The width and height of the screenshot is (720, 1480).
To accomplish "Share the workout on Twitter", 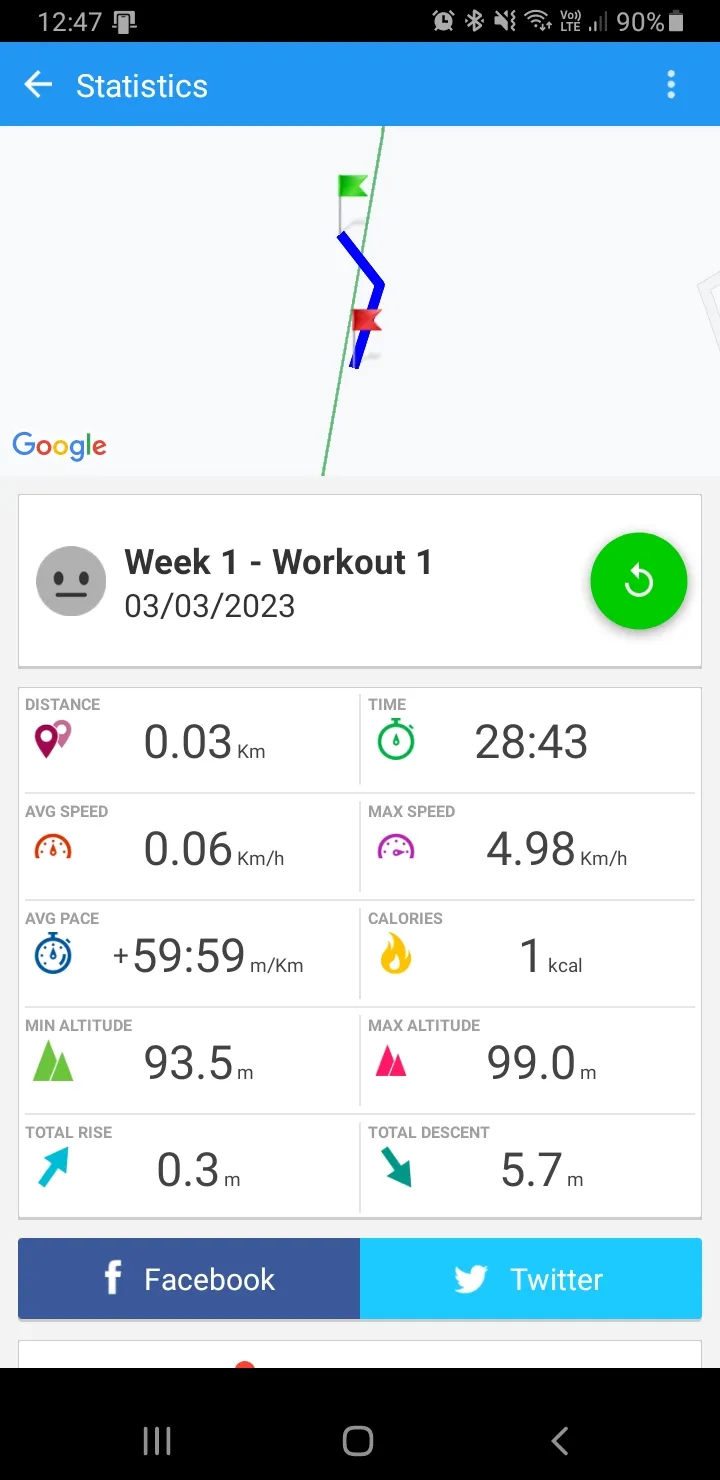I will point(530,1278).
